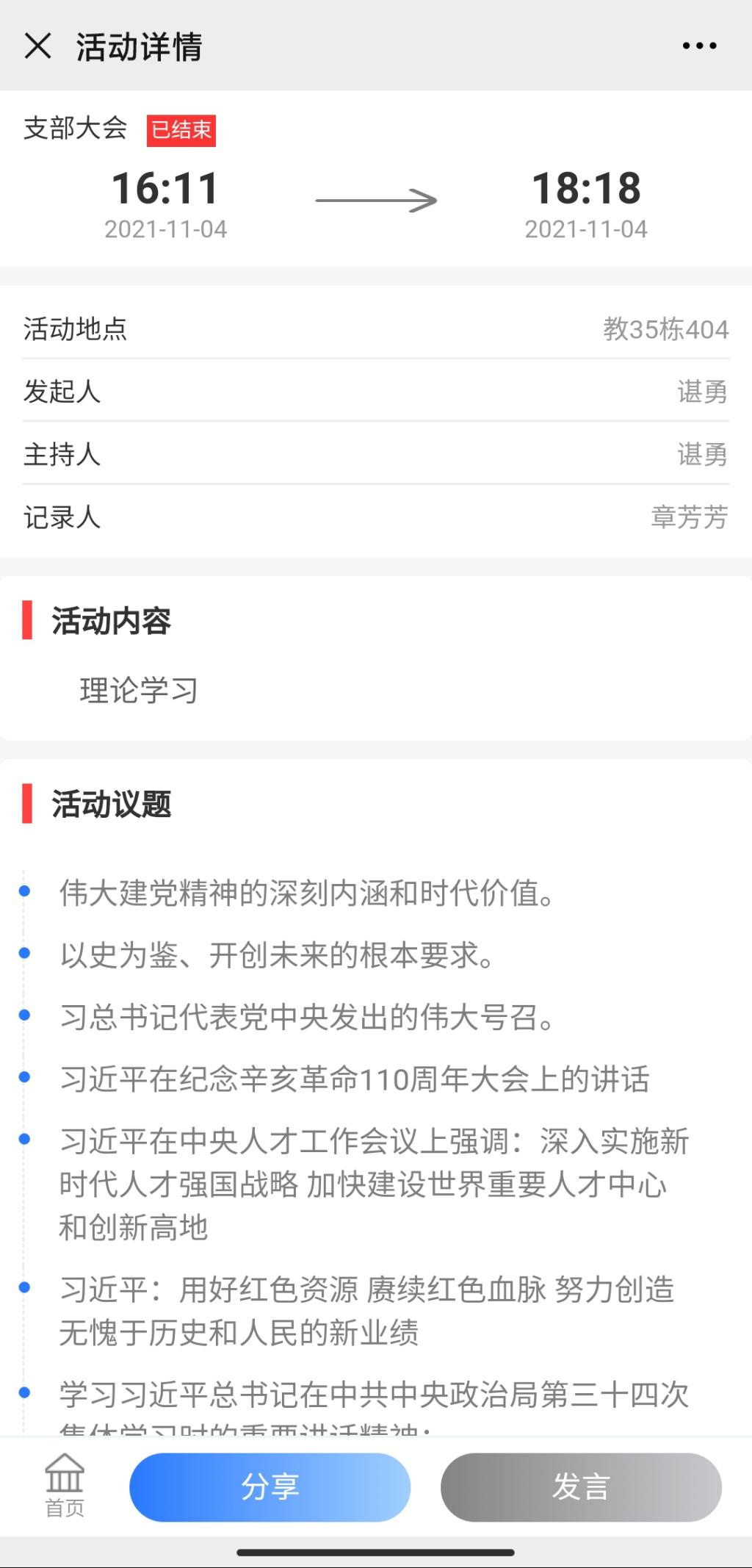The image size is (752, 1568).
Task: Open the three-dot overflow menu
Action: [x=699, y=46]
